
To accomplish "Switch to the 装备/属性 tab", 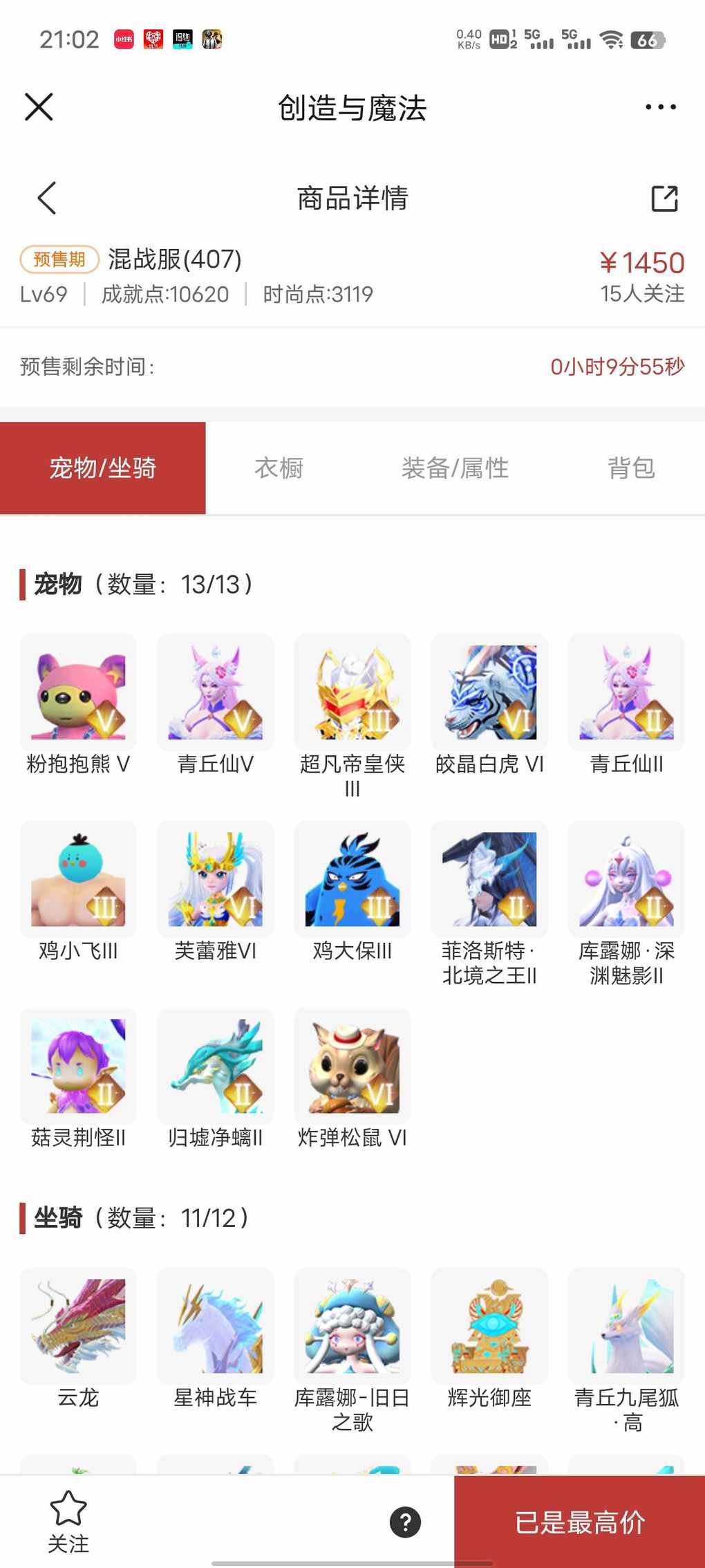I will pyautogui.click(x=455, y=468).
